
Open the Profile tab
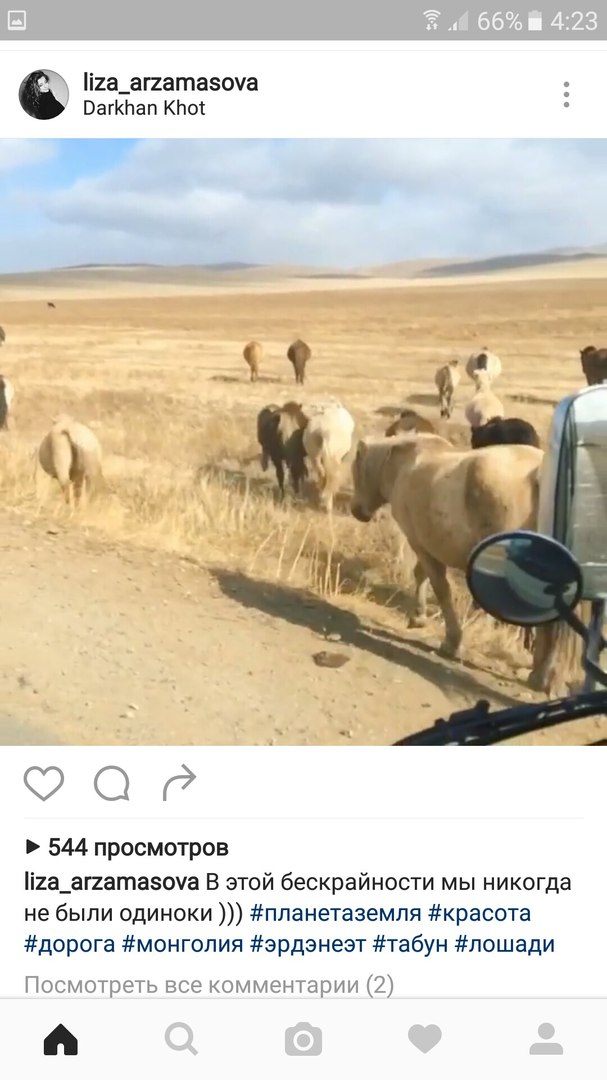coord(546,1039)
